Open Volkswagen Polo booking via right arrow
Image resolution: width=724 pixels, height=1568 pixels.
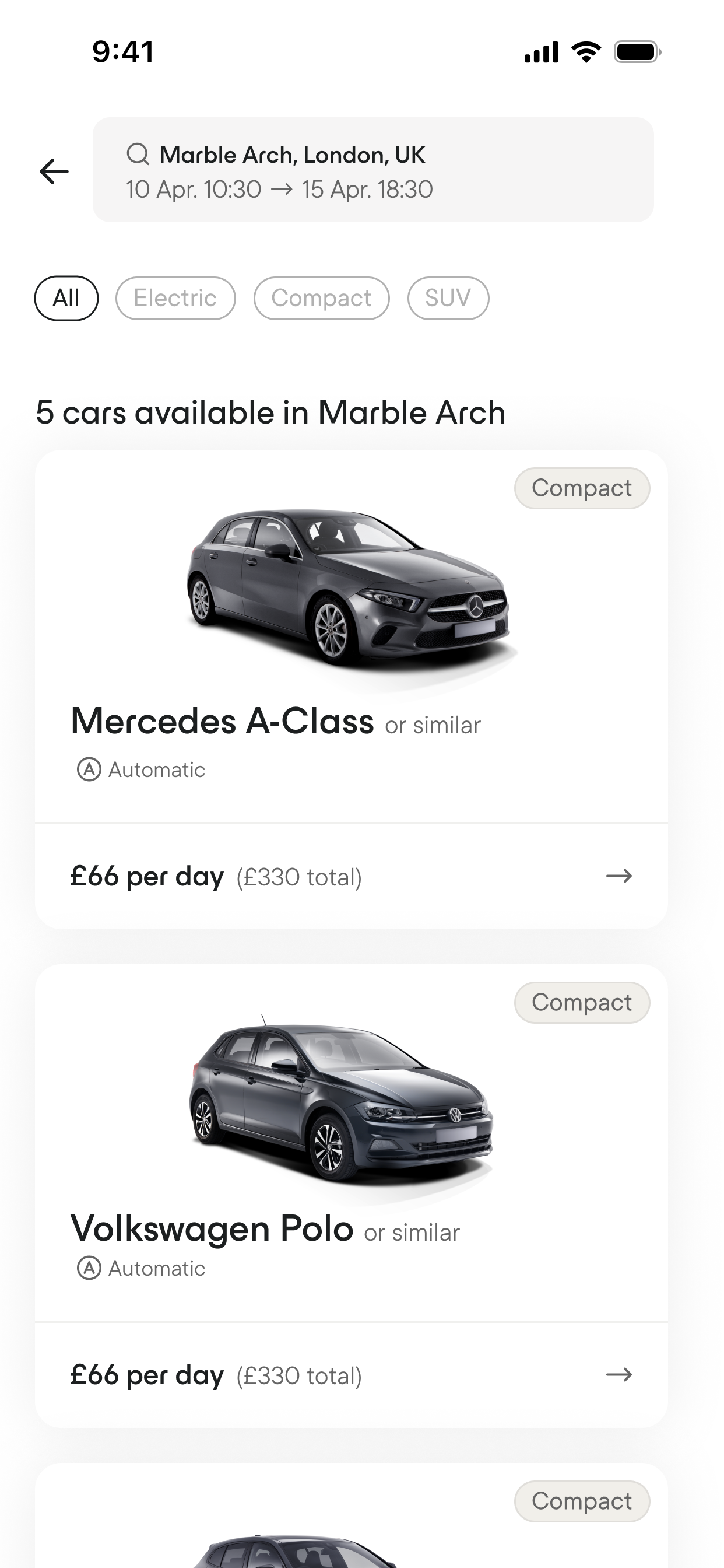click(619, 1374)
